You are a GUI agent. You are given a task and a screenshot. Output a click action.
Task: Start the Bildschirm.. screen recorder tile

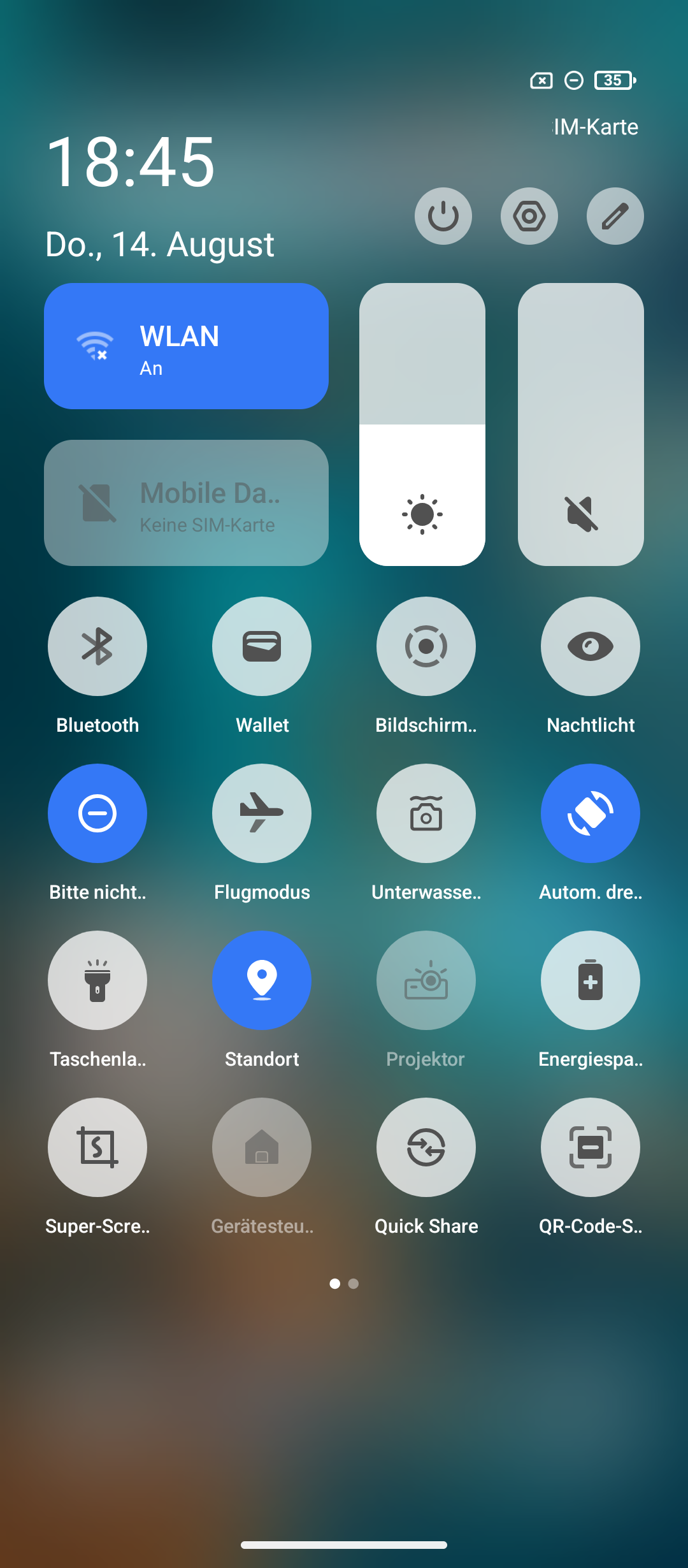pyautogui.click(x=426, y=646)
